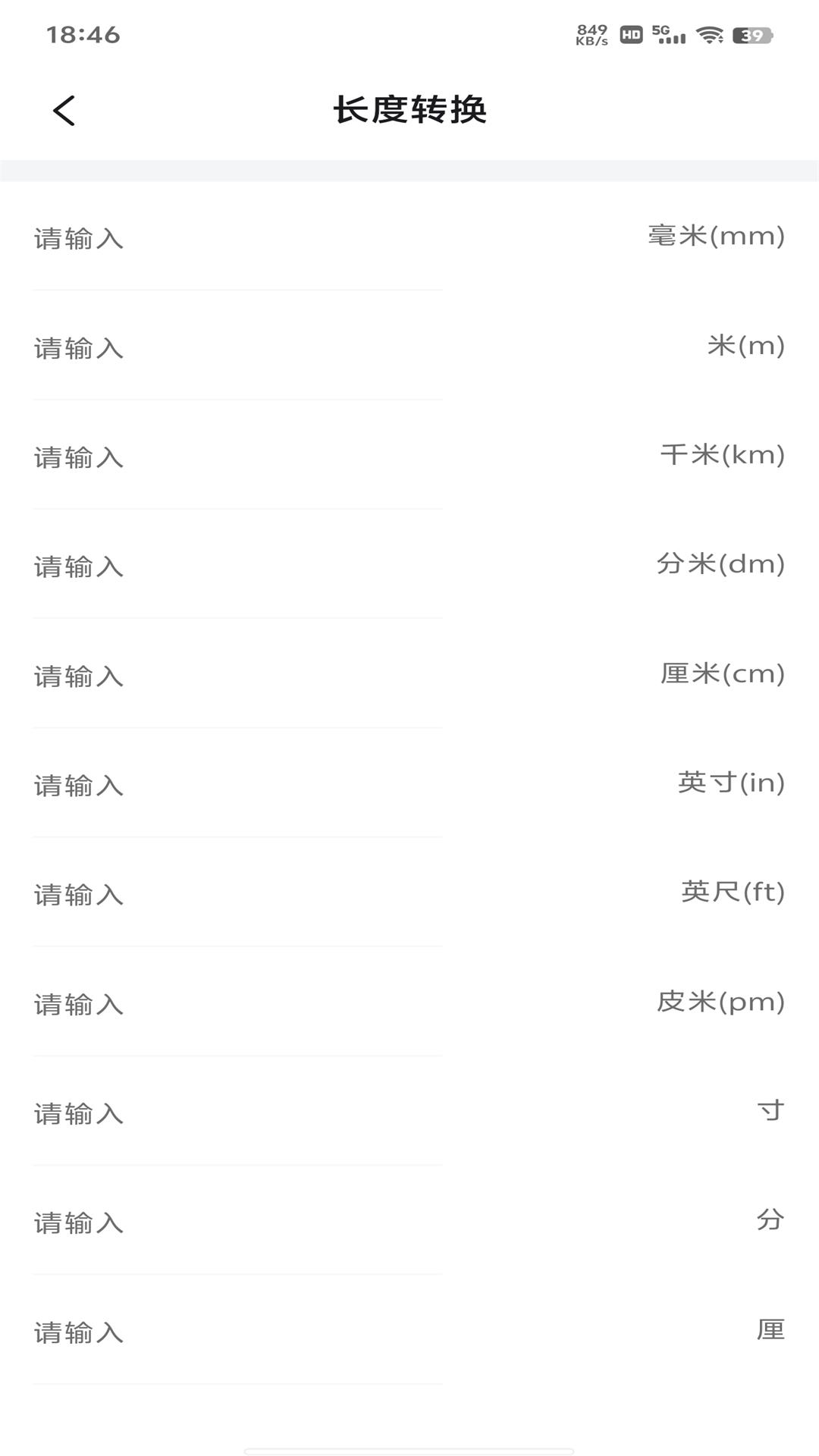Click the WiFi icon in status bar
819x1456 pixels.
708,33
